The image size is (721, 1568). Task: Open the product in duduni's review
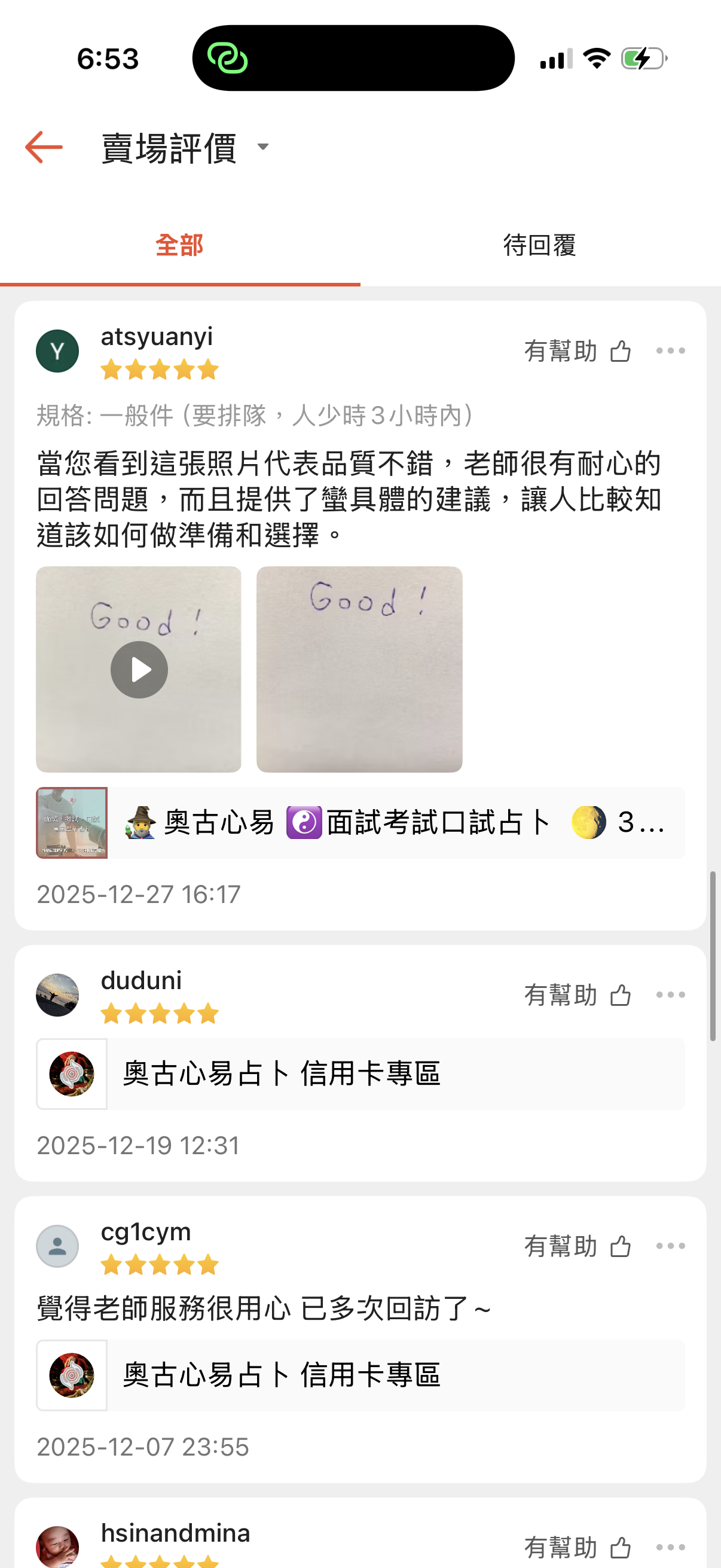pyautogui.click(x=360, y=1074)
